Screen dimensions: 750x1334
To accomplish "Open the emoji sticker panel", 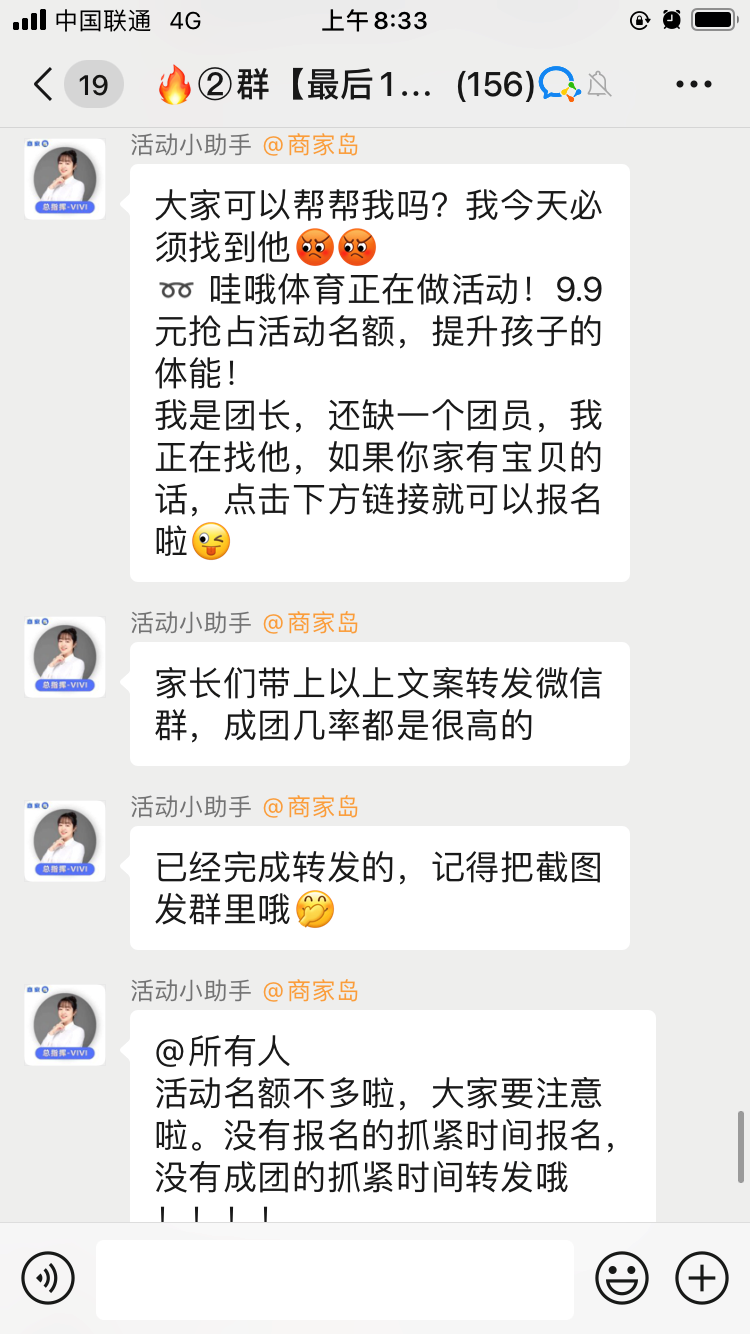I will [621, 1278].
